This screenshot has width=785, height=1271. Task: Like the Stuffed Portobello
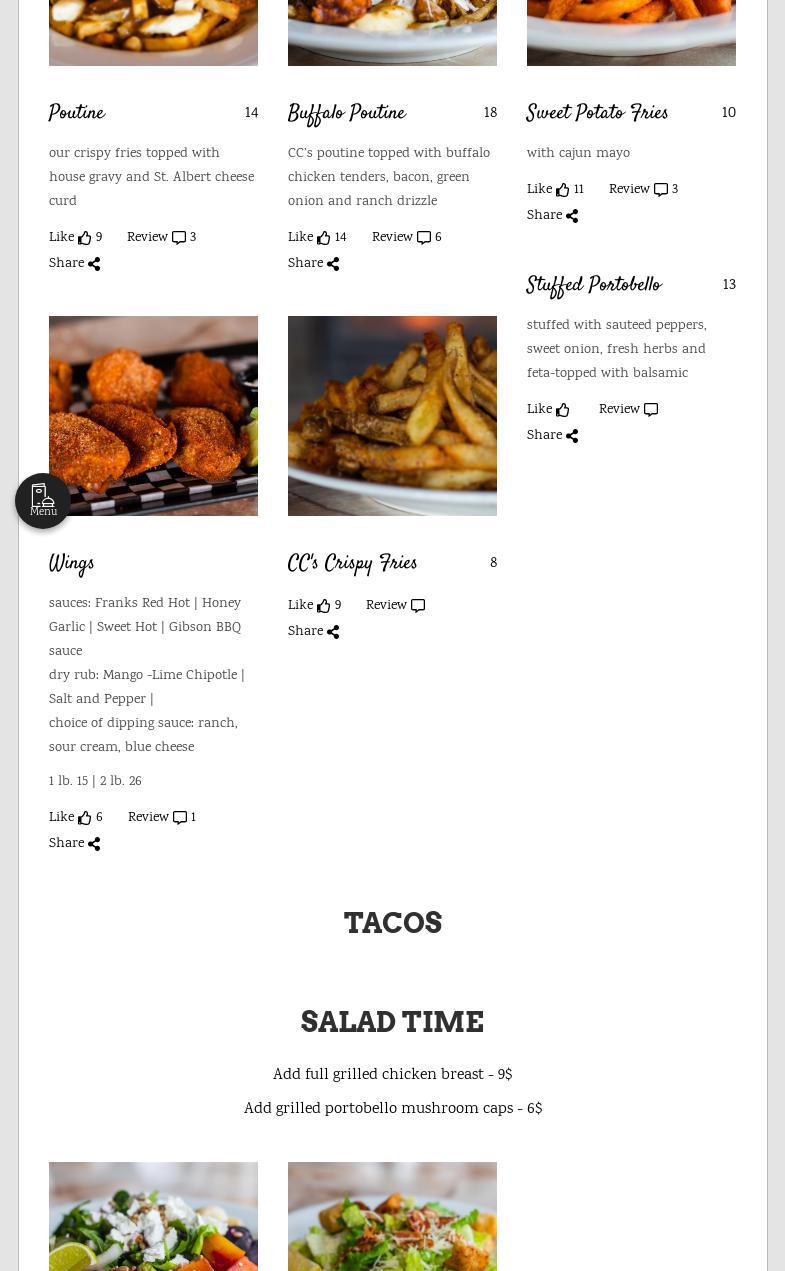pyautogui.click(x=548, y=410)
